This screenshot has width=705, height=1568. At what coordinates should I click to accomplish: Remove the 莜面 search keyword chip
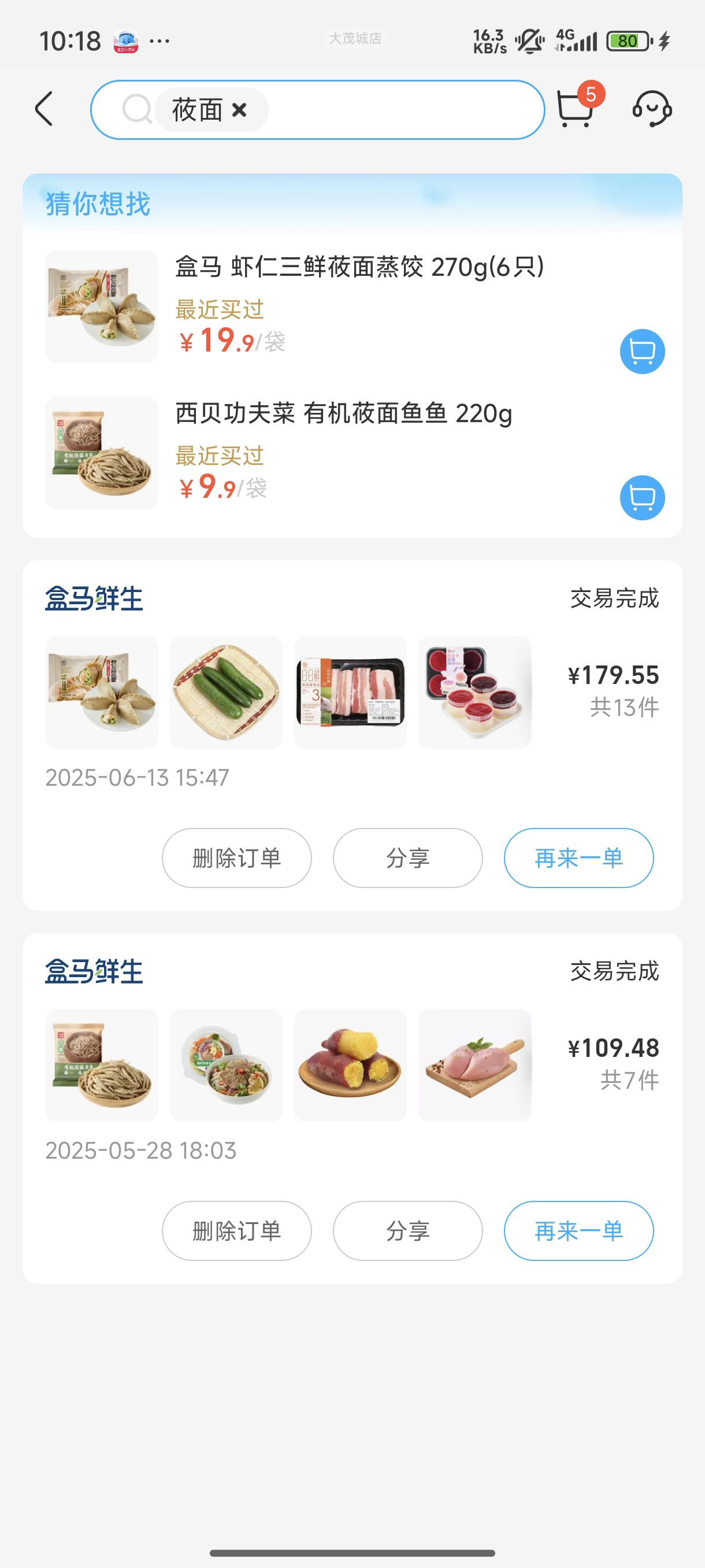240,110
